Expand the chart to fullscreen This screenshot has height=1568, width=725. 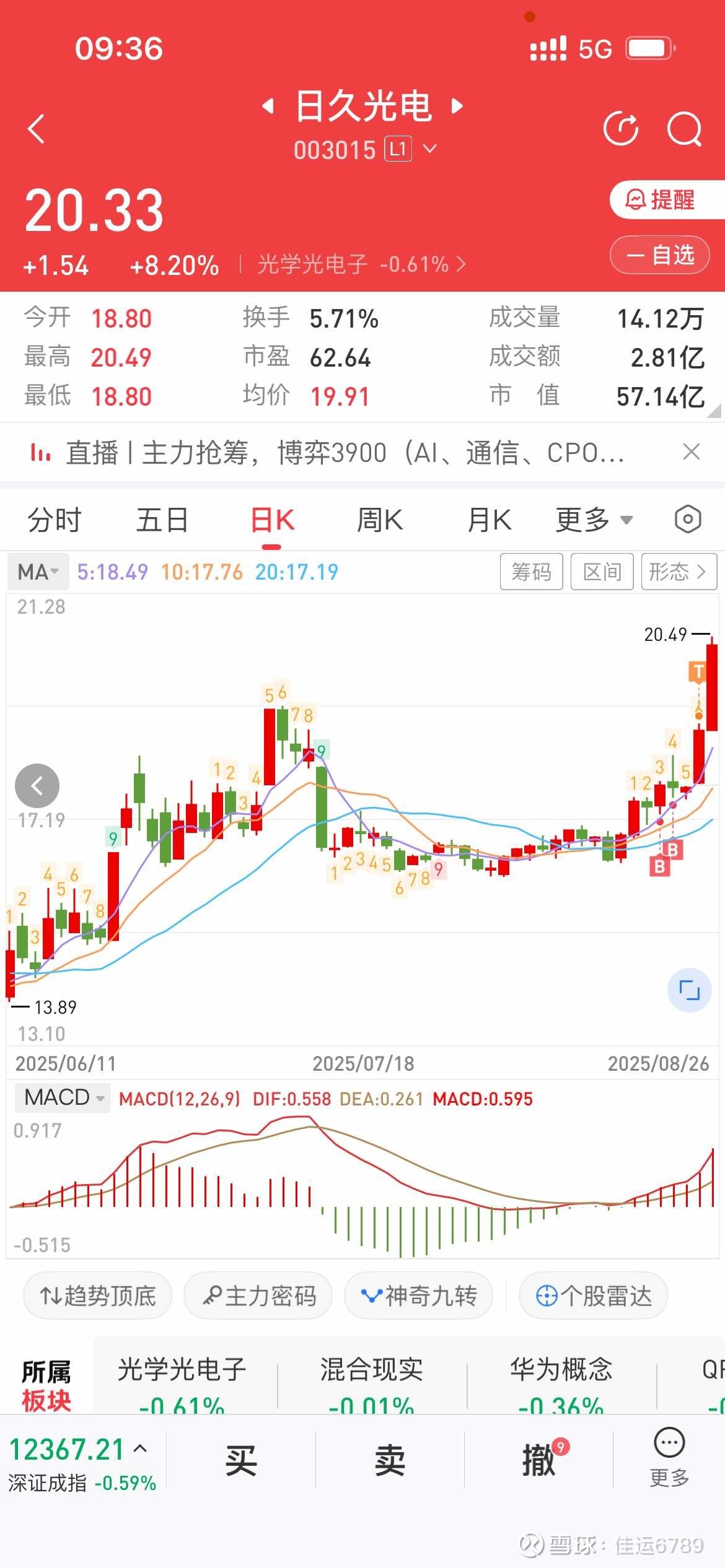point(689,990)
